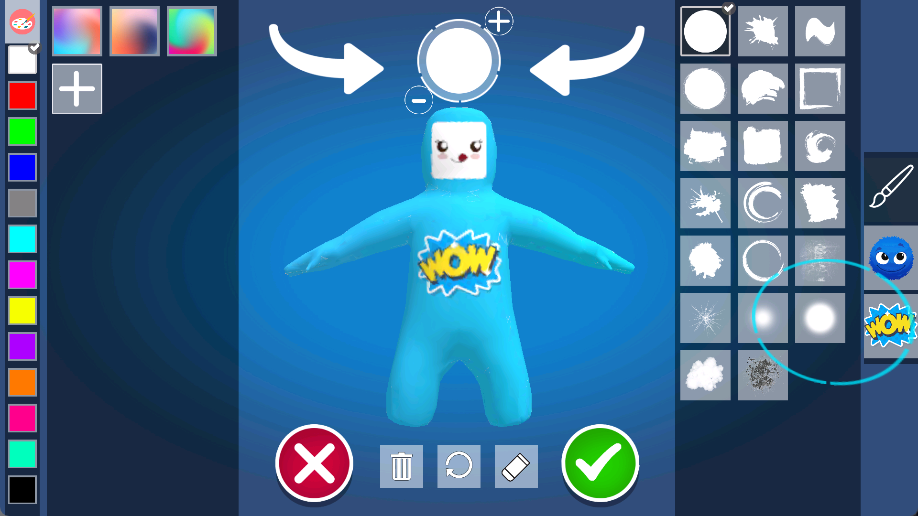Open the WOW stickers tab
The image size is (918, 516).
coord(890,326)
